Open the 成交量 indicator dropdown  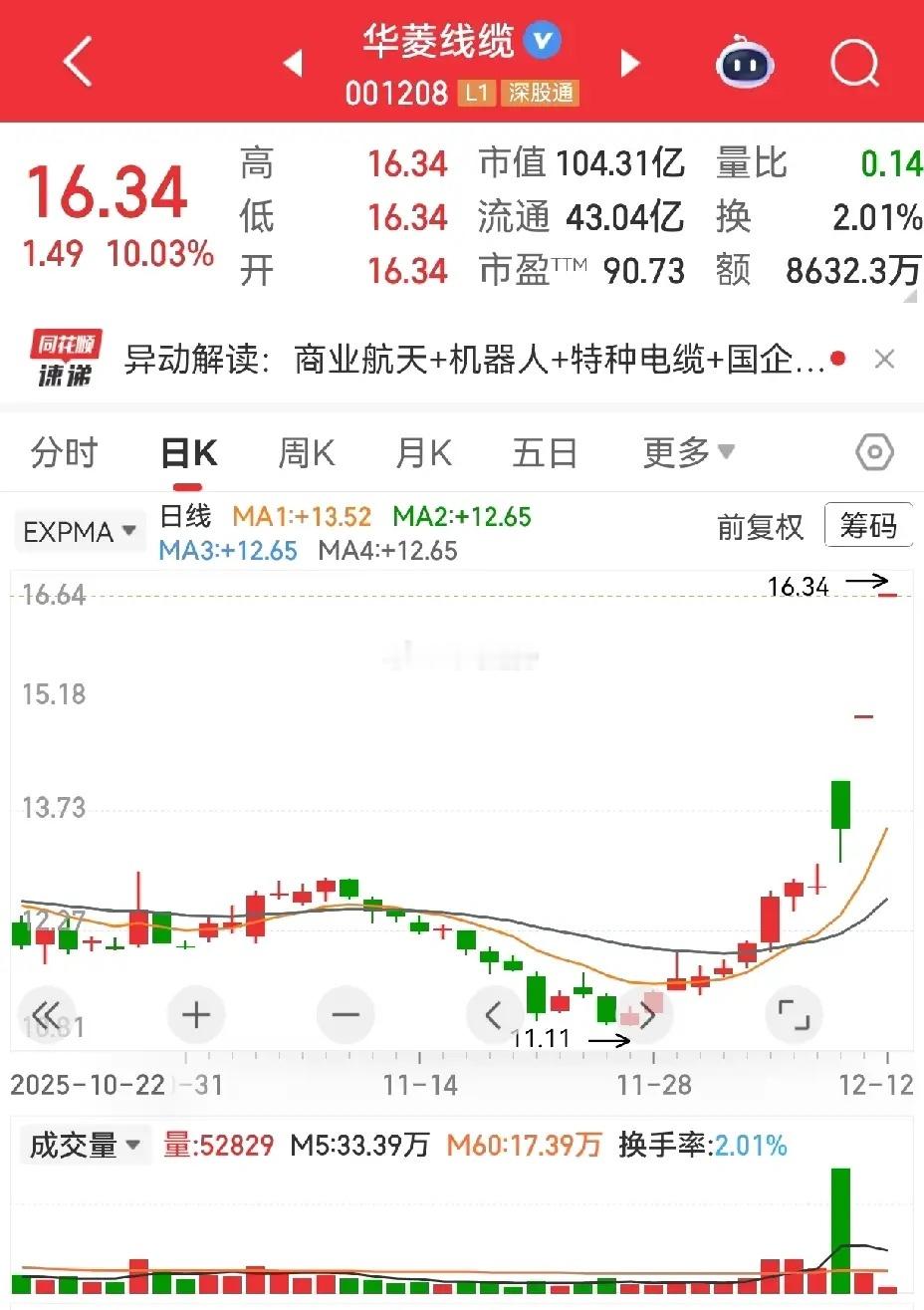coord(84,1146)
